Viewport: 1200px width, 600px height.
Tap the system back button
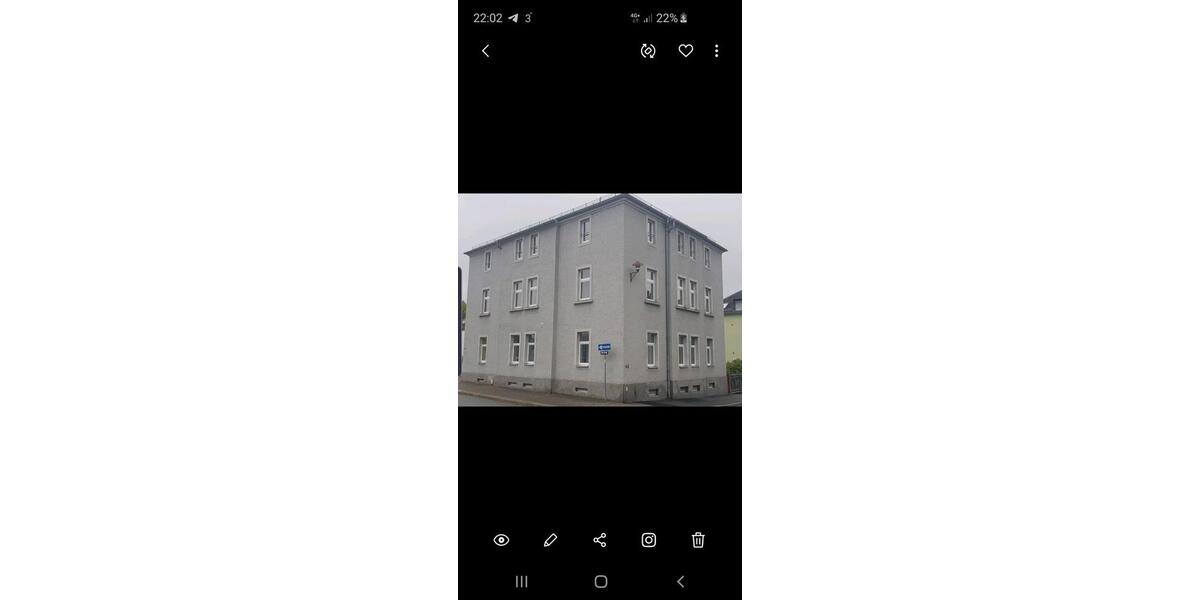click(680, 581)
